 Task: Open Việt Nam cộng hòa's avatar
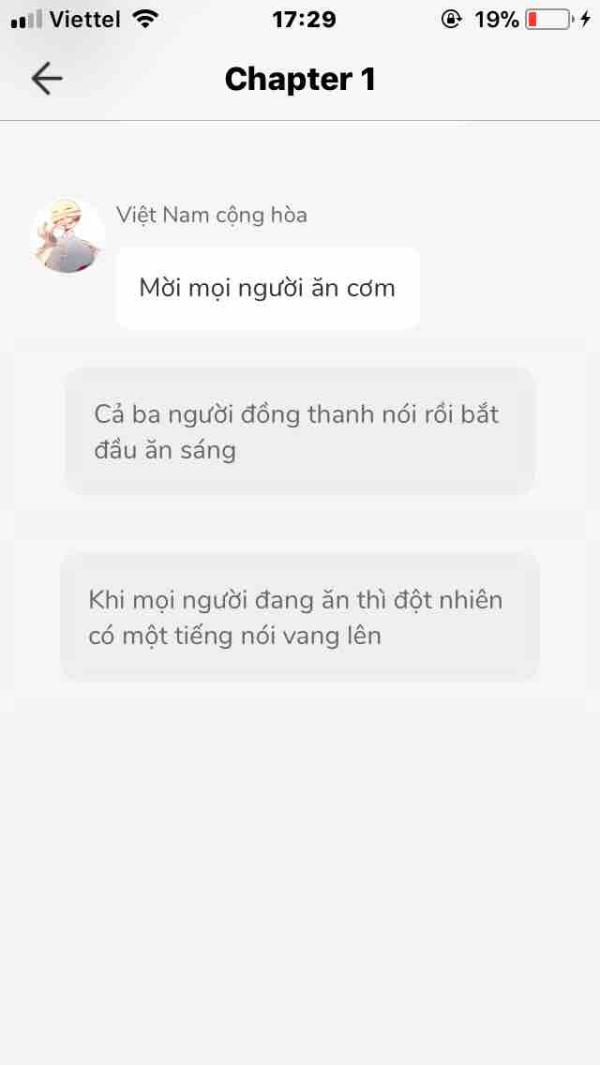pos(68,236)
